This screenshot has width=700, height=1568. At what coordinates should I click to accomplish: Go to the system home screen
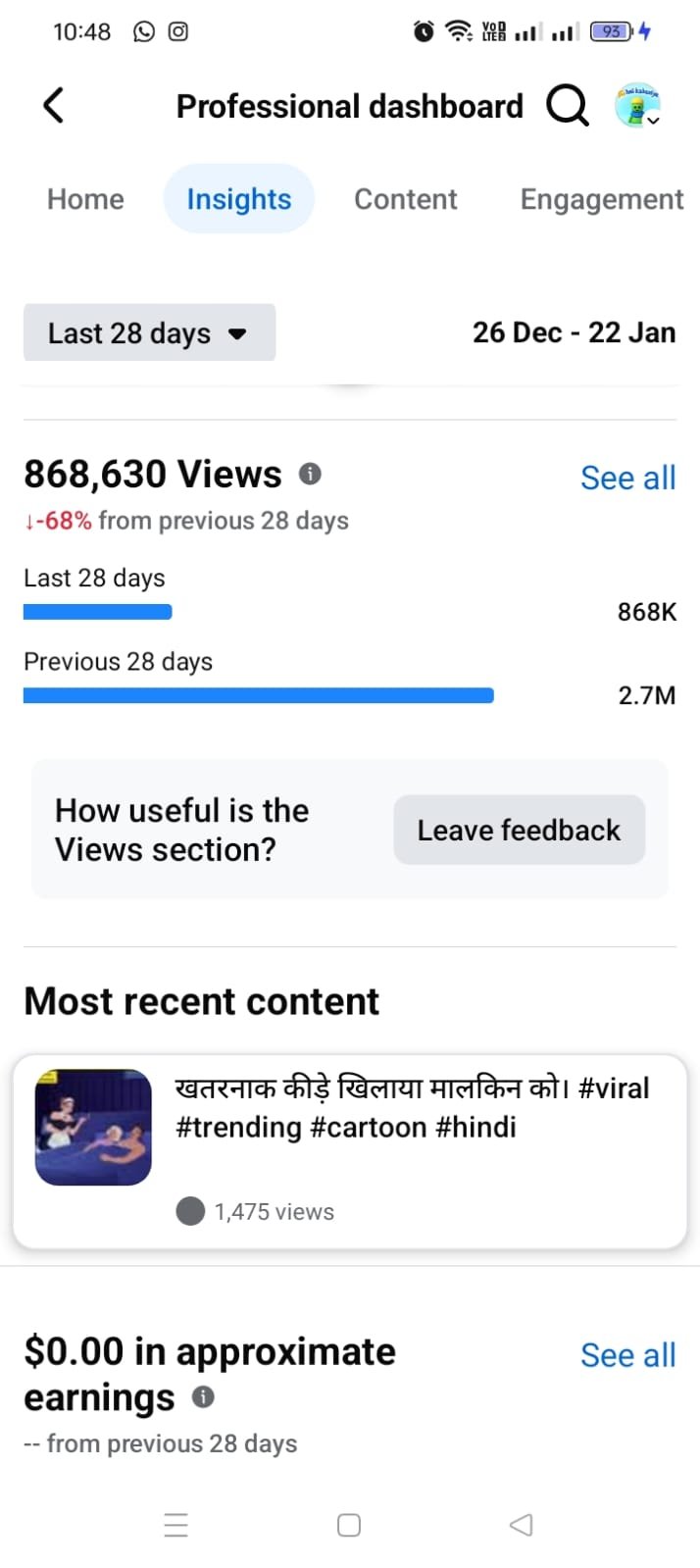[349, 1525]
